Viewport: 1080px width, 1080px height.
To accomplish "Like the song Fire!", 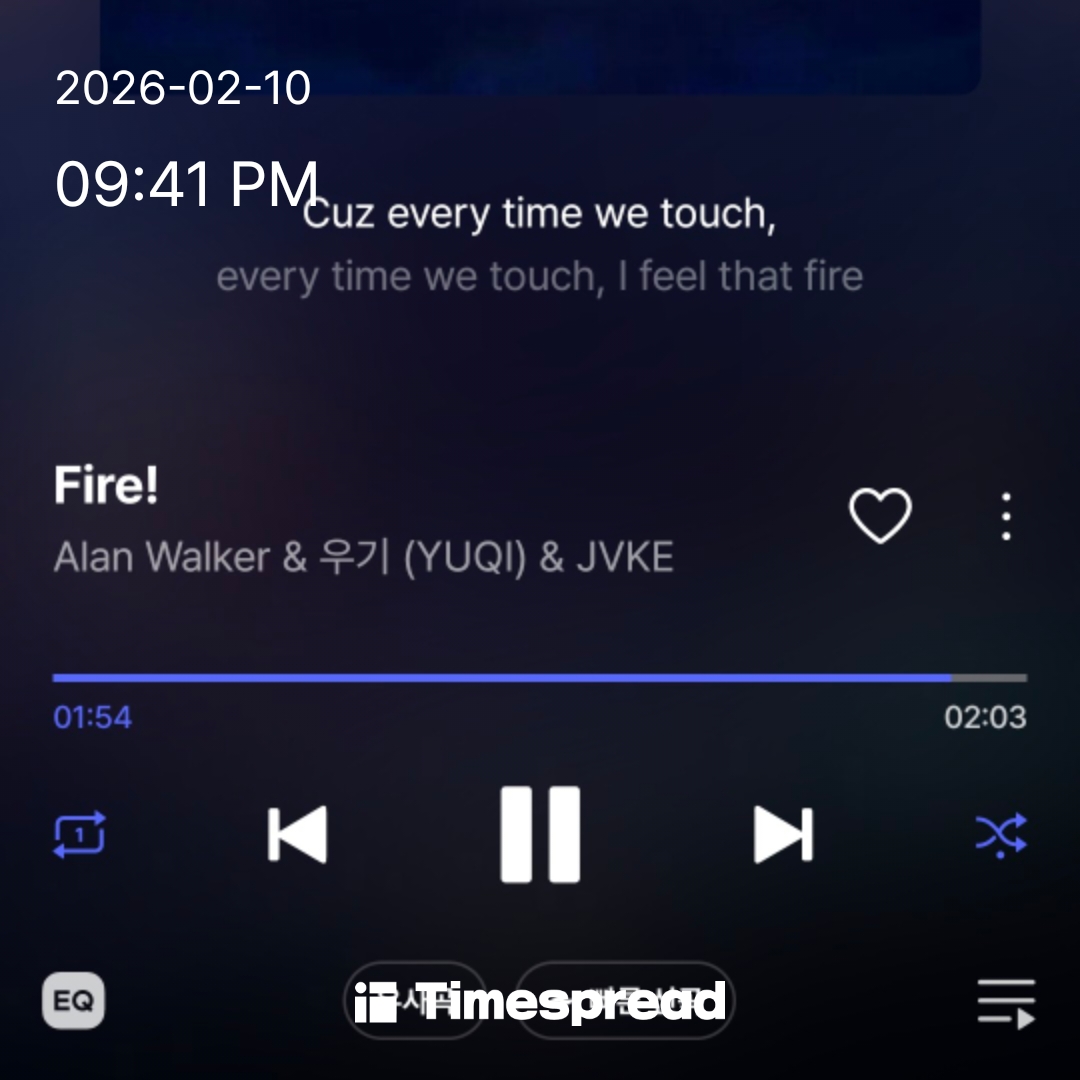I will click(880, 516).
